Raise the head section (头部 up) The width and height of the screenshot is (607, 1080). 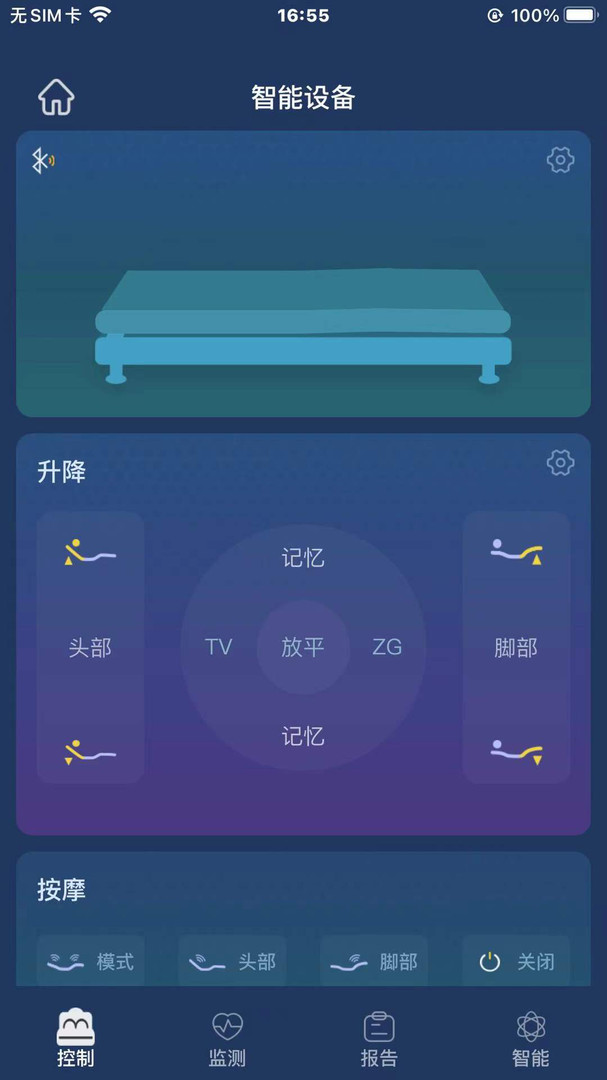click(x=90, y=552)
